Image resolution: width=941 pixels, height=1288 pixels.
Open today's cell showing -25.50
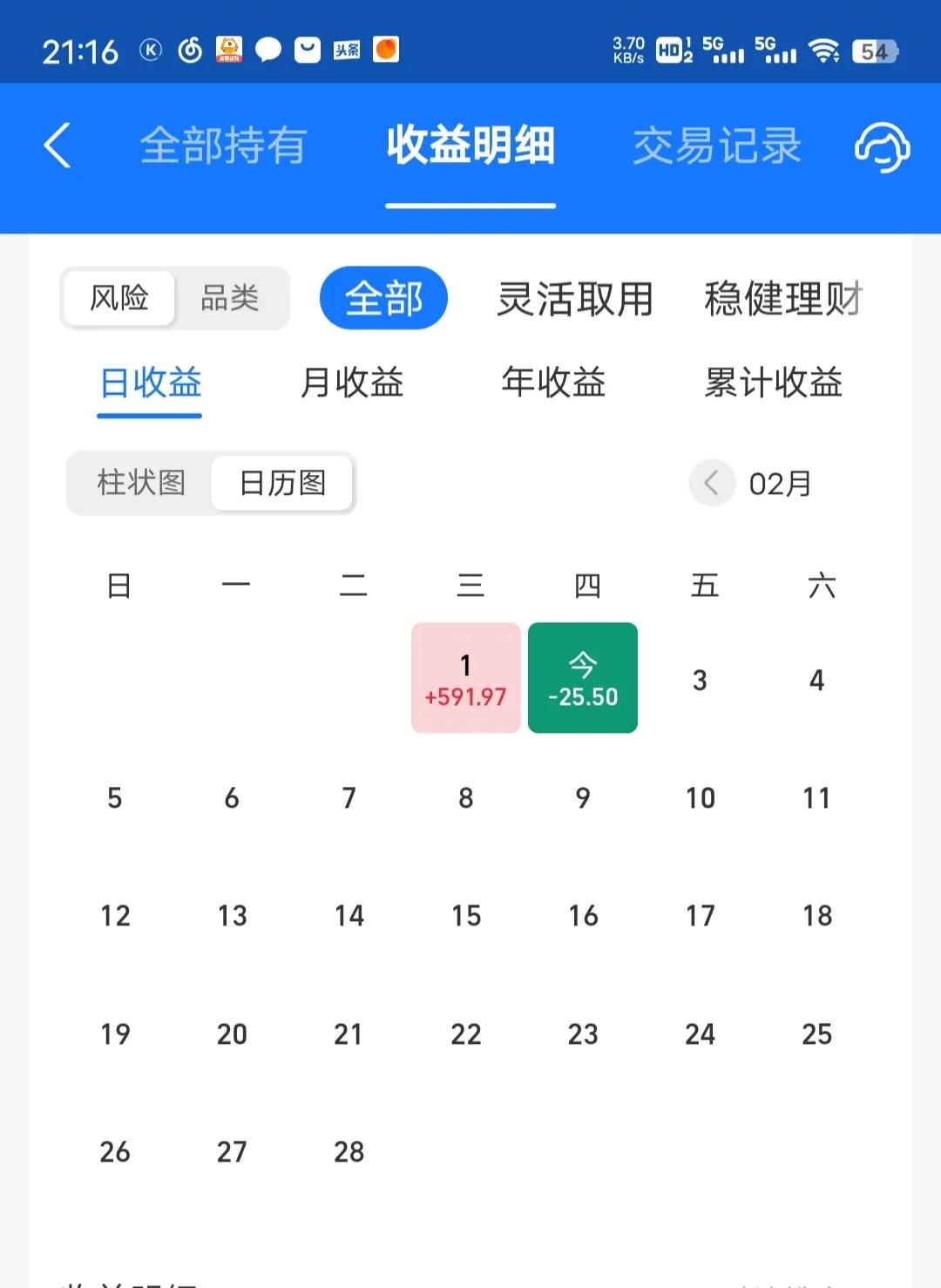[583, 678]
